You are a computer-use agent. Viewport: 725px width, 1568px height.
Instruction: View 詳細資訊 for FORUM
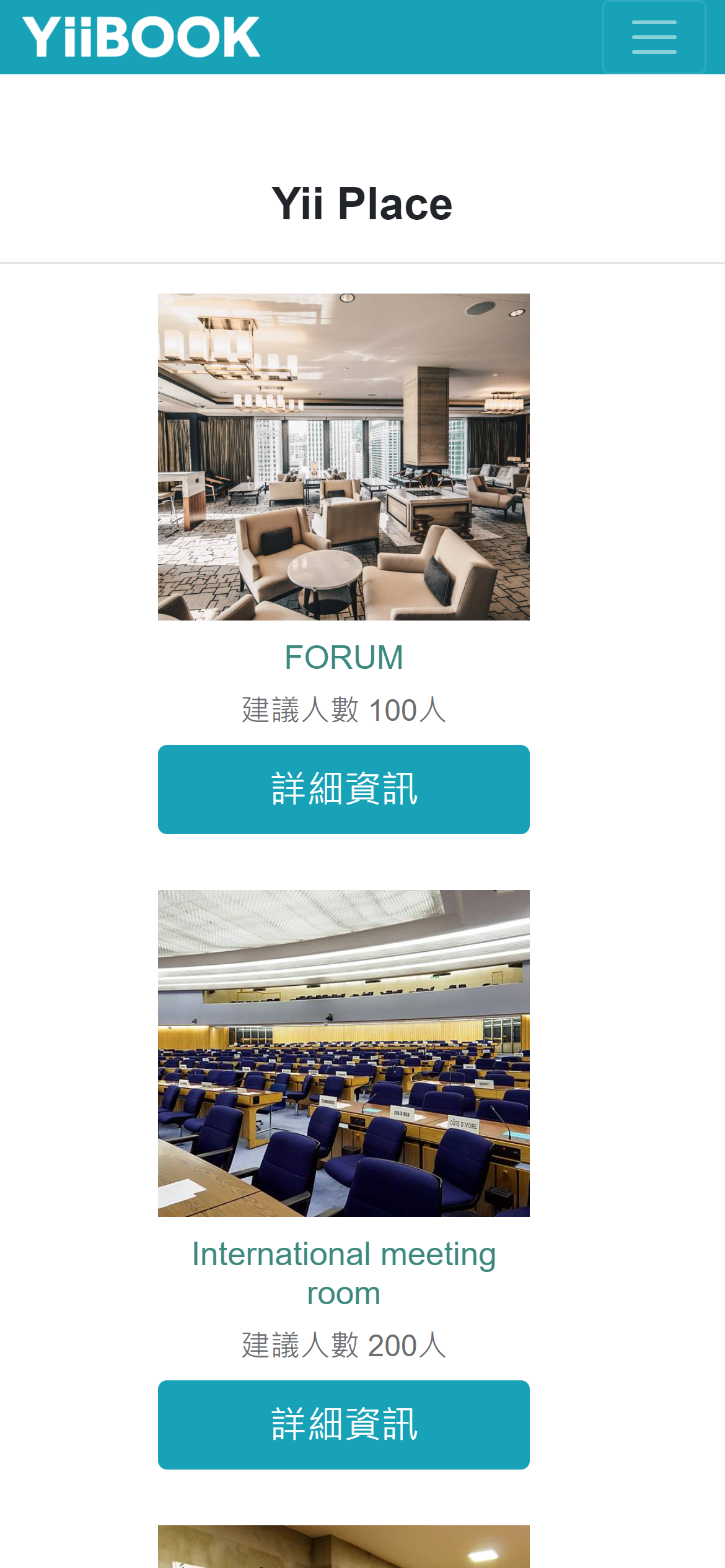(344, 790)
